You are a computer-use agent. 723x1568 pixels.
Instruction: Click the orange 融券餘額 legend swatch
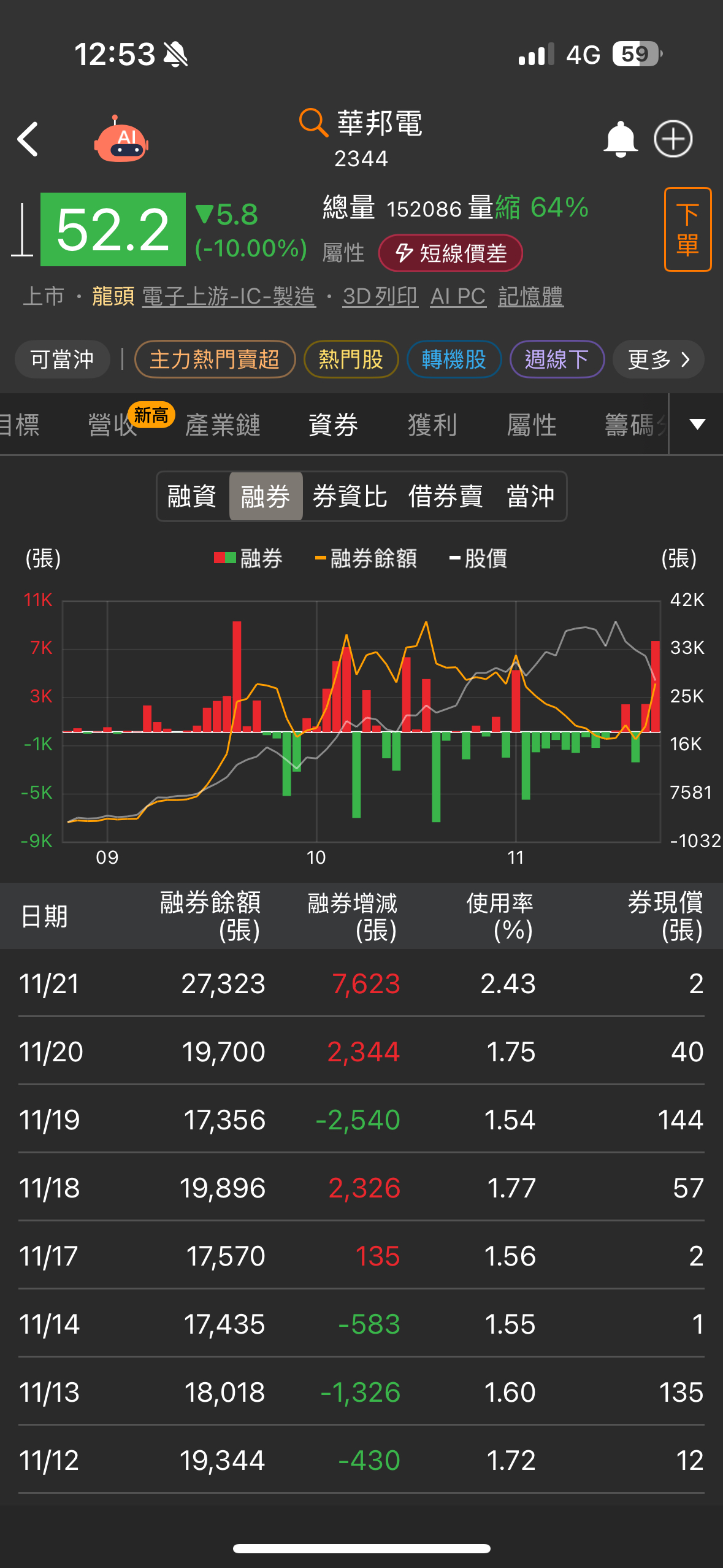pos(322,559)
